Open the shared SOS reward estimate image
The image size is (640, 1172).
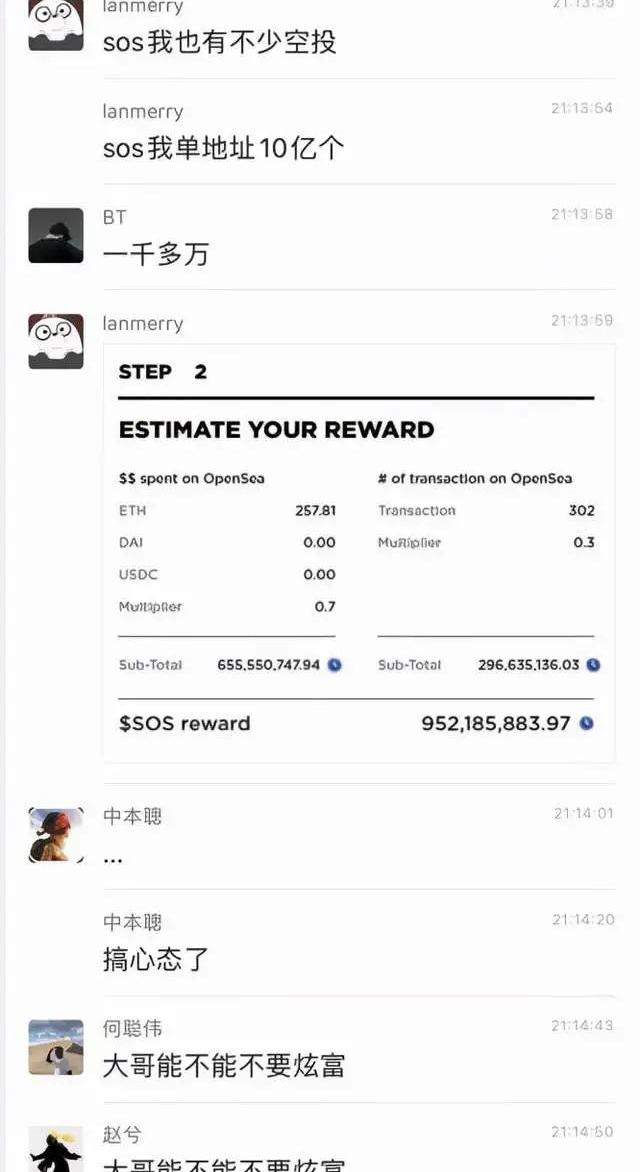[358, 553]
